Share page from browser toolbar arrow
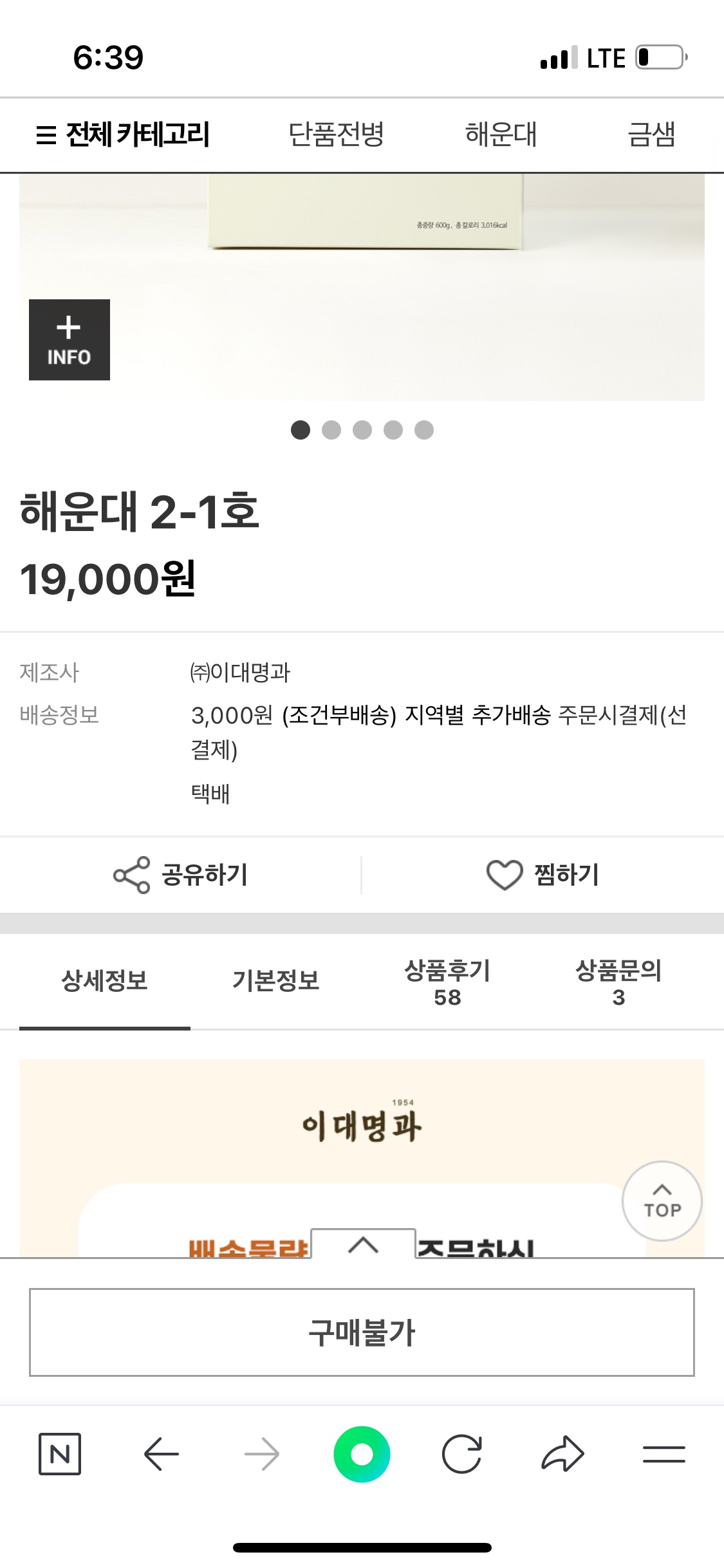The image size is (724, 1568). pos(562,1454)
